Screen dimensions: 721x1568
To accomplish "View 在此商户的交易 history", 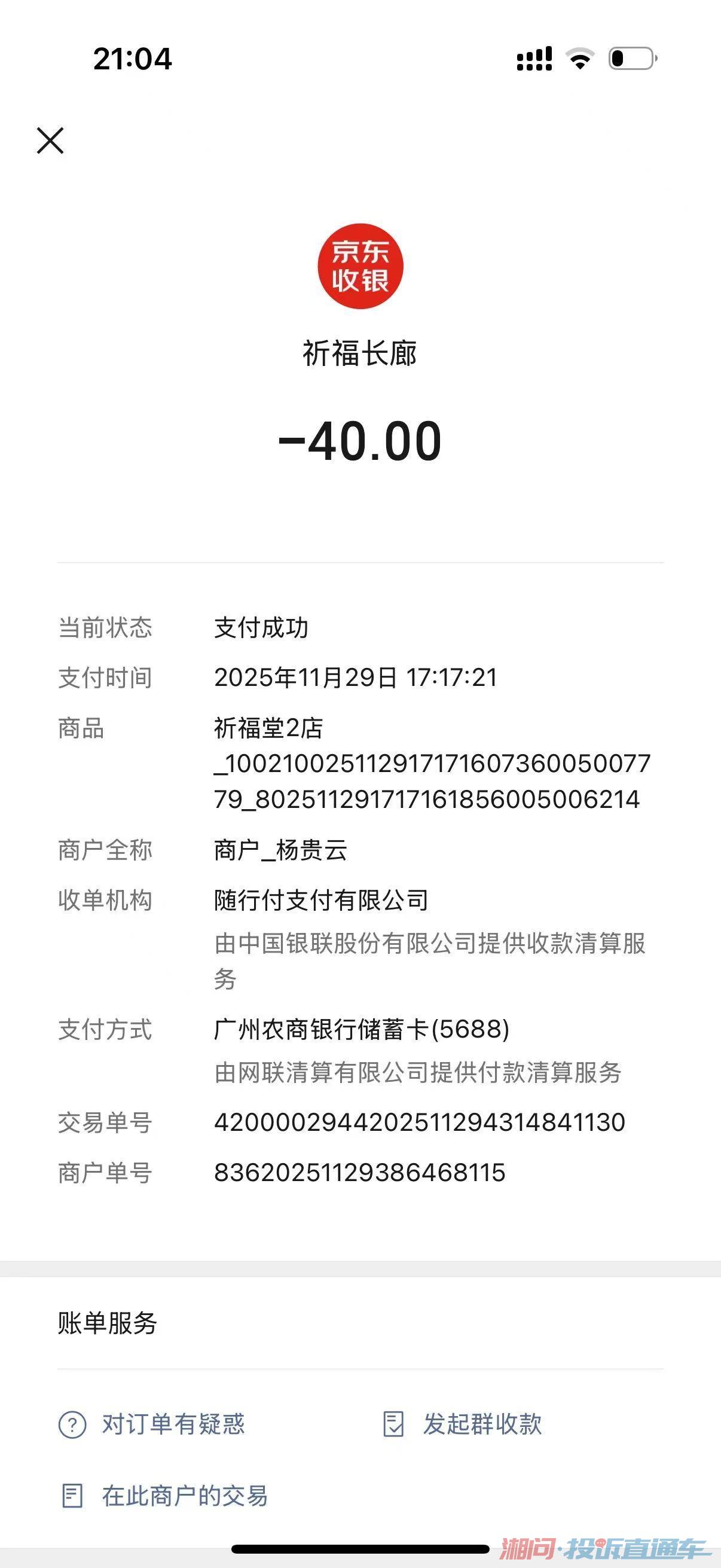I will click(x=165, y=1496).
